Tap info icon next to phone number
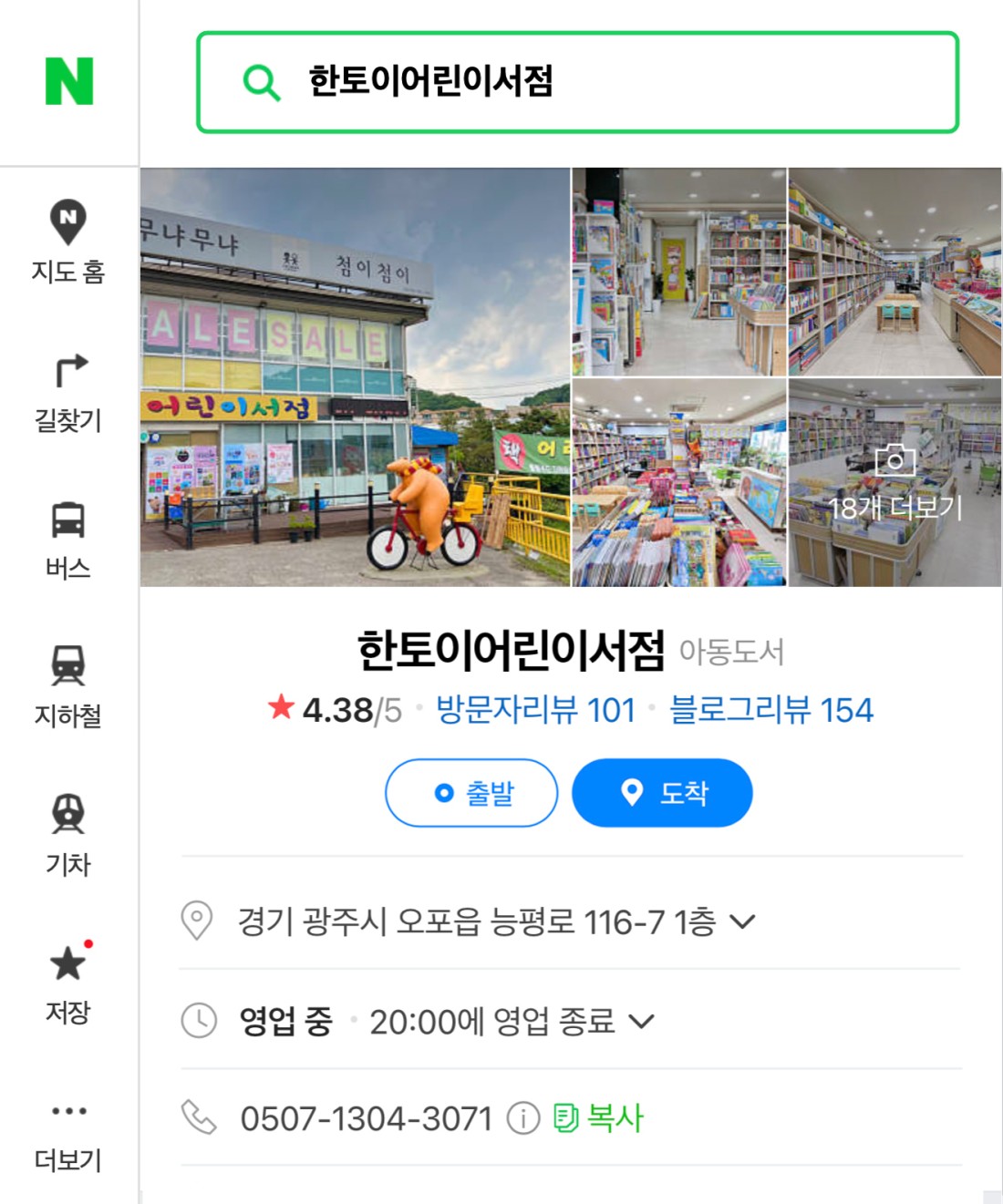The height and width of the screenshot is (1204, 1003). 523,1117
